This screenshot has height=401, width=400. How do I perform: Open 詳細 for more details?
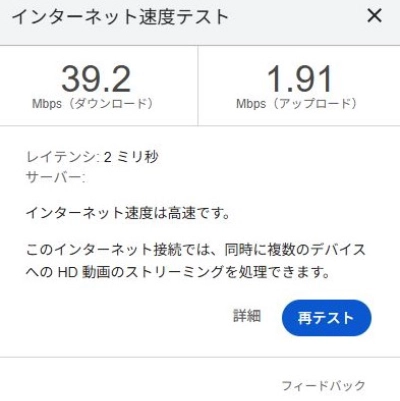pos(247,316)
